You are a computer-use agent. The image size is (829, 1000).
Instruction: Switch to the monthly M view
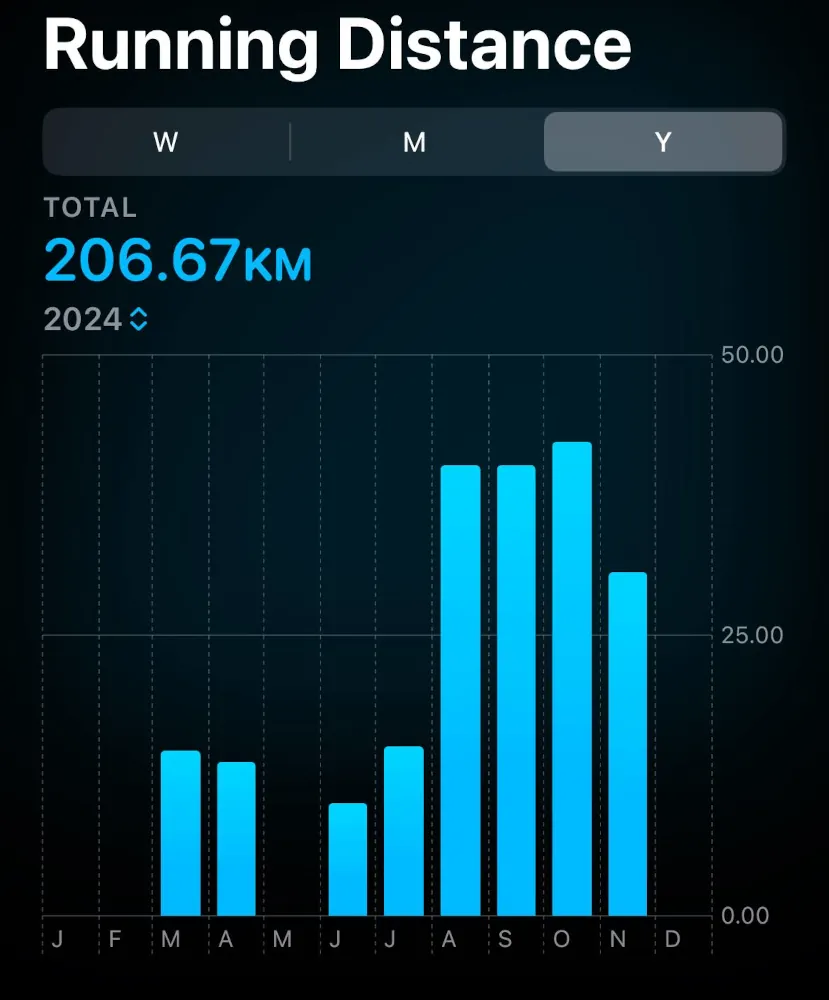pyautogui.click(x=414, y=142)
